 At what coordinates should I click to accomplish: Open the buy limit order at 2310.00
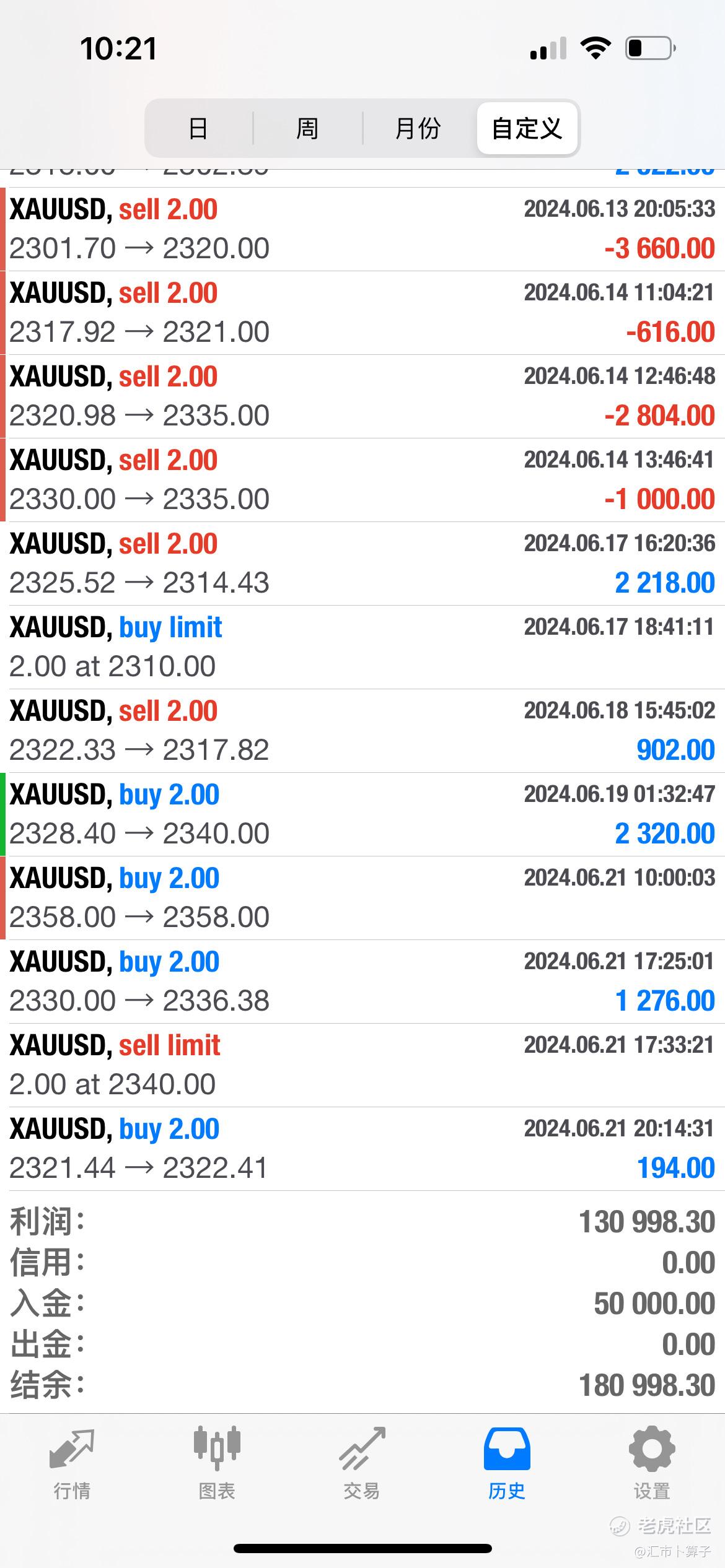[x=362, y=647]
